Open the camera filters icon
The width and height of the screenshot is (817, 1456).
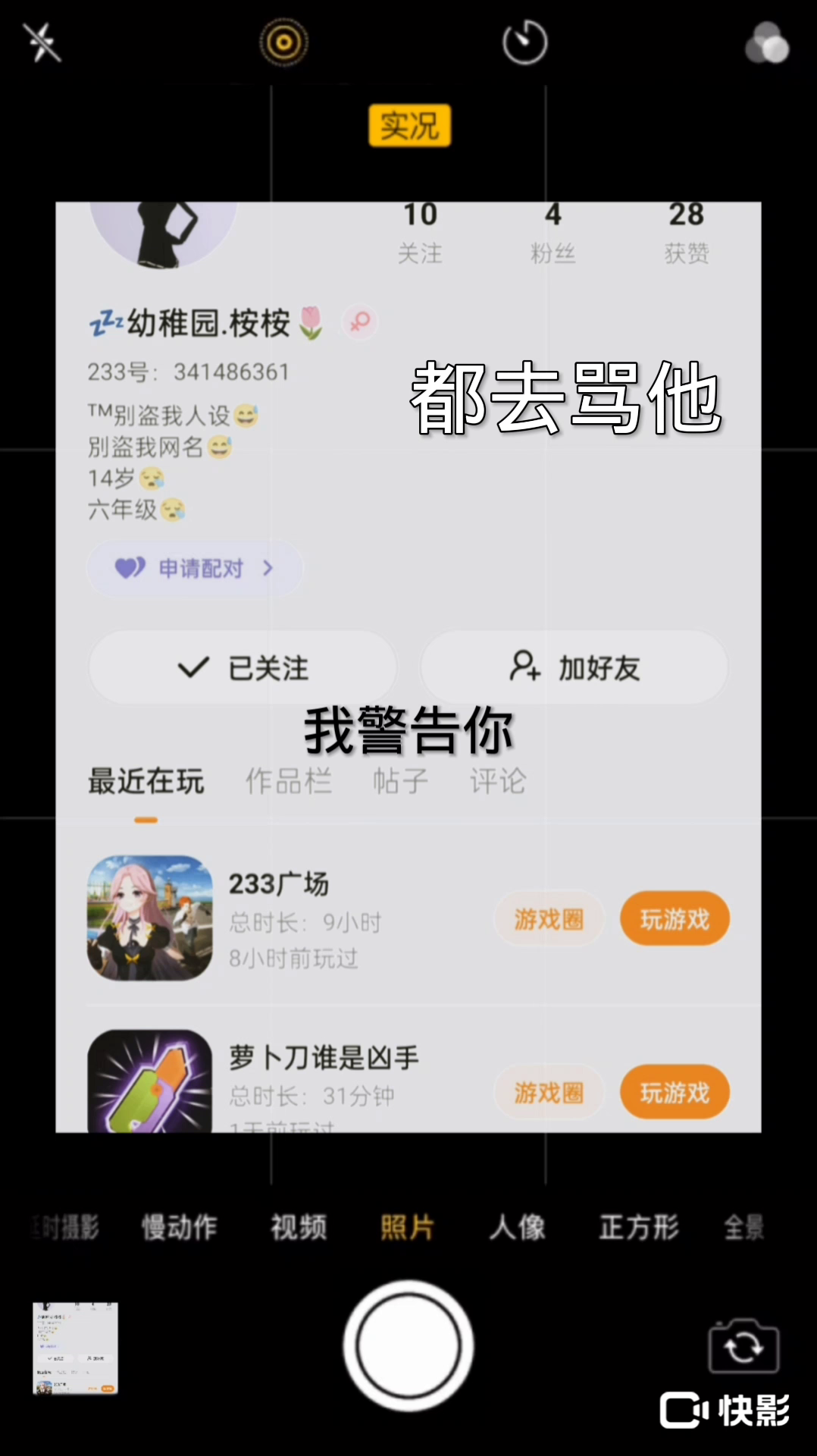[767, 42]
